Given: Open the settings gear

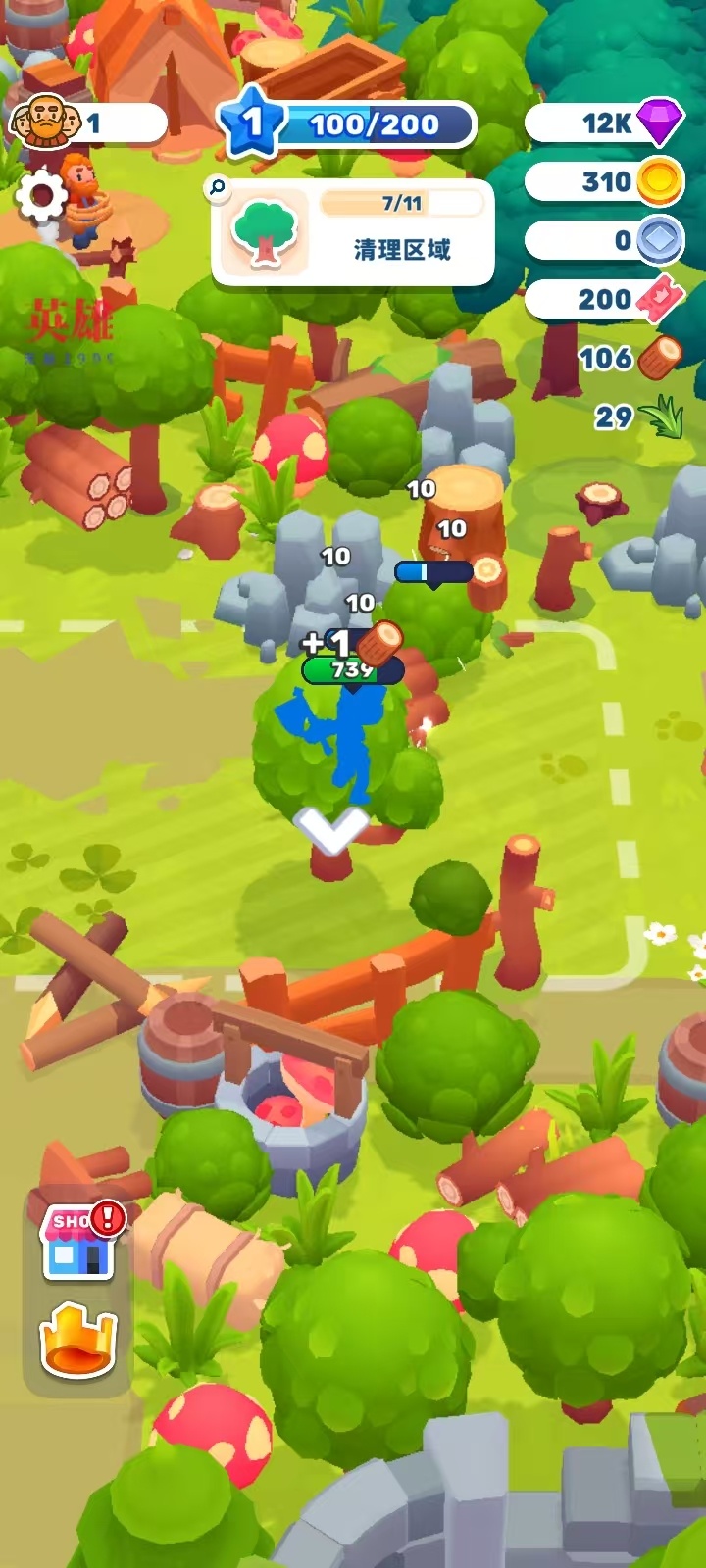Looking at the screenshot, I should (42, 197).
